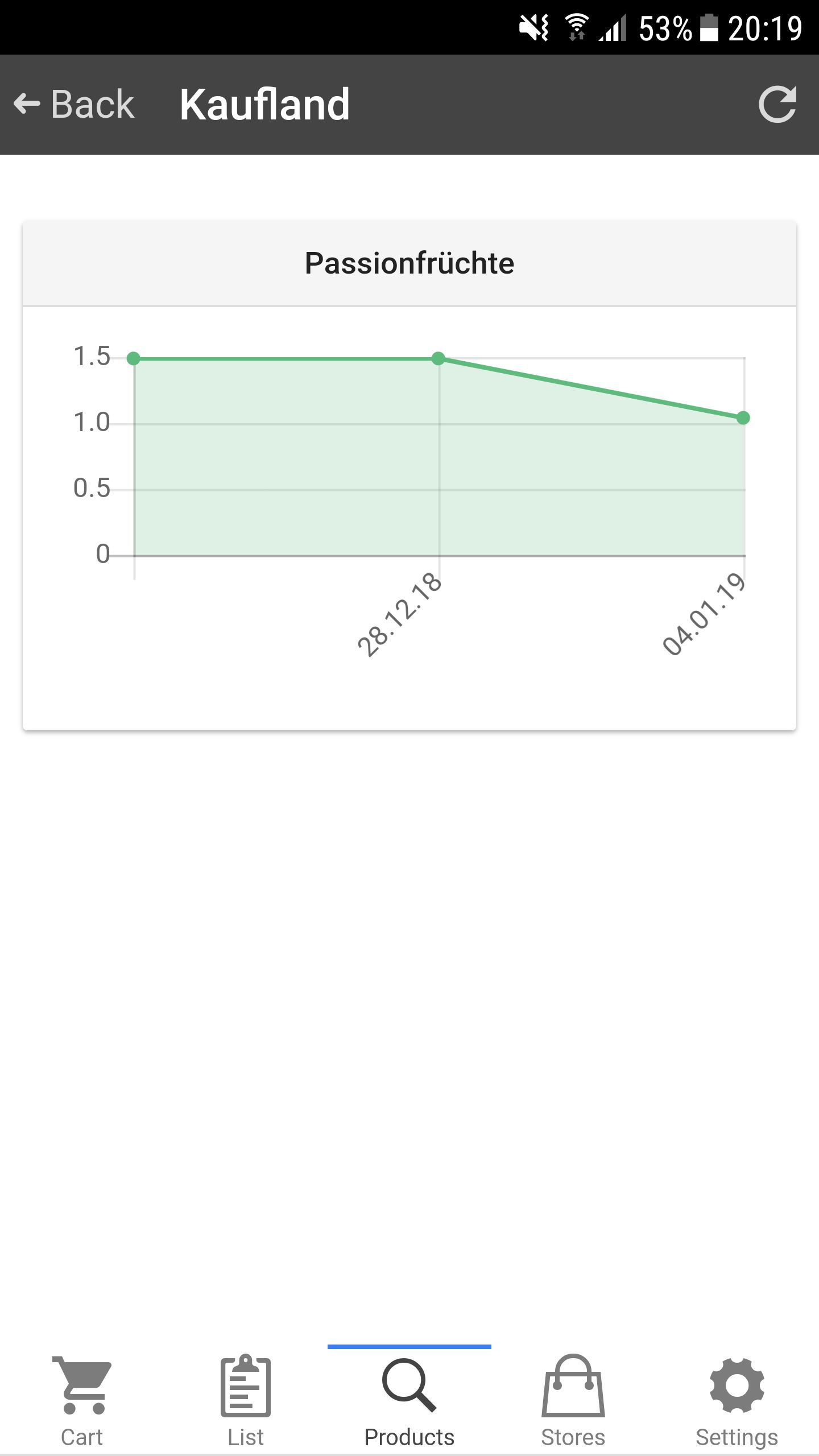Go back using the Back button
This screenshot has width=819, height=1456.
(x=74, y=105)
